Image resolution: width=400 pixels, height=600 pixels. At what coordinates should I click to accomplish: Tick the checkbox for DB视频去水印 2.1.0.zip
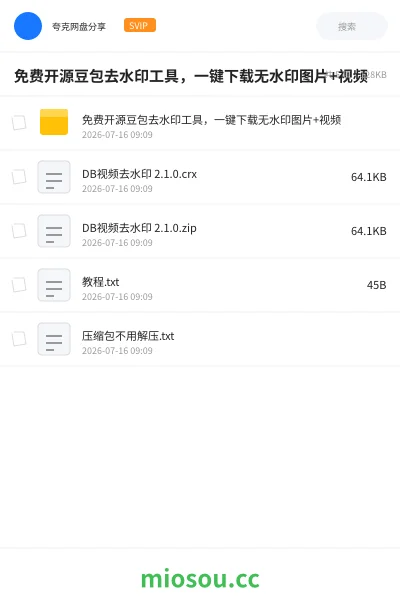(x=19, y=231)
